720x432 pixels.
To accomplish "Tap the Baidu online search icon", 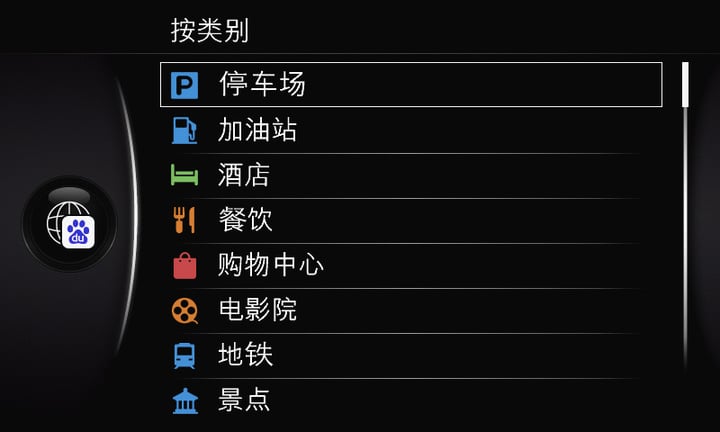I will pos(69,225).
